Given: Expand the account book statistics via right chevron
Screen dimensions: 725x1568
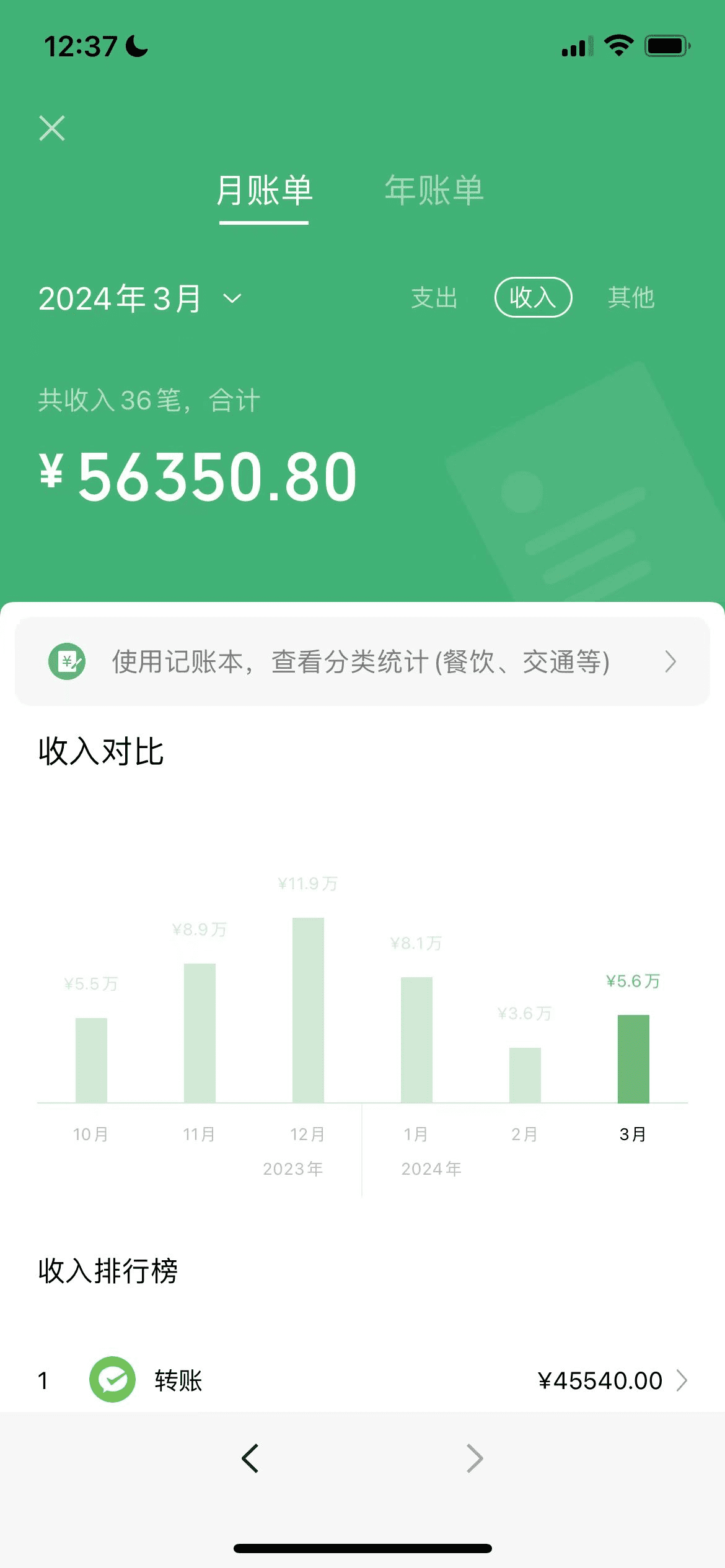Looking at the screenshot, I should tap(670, 662).
